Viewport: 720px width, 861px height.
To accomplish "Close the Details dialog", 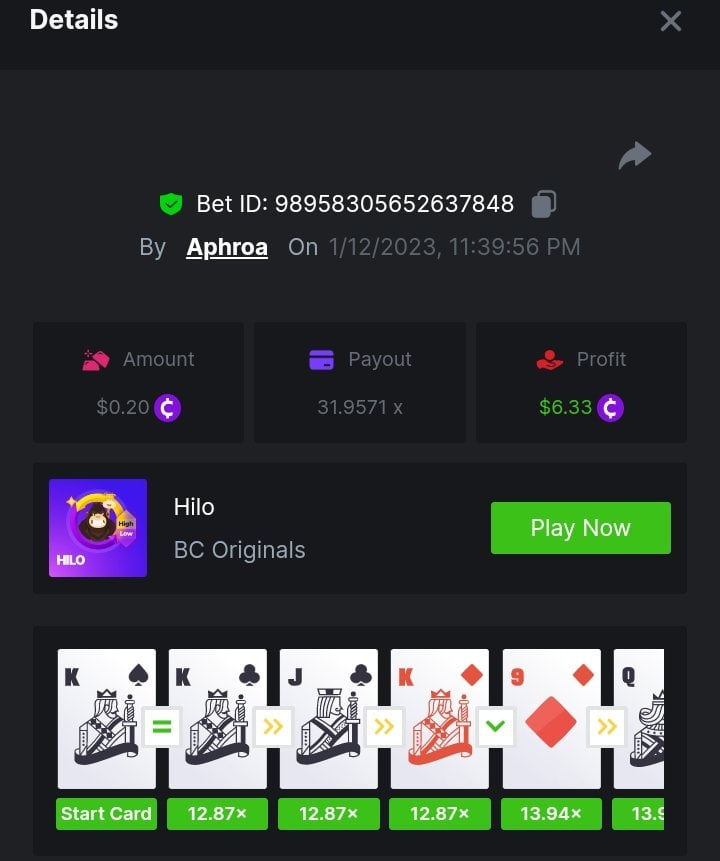I will tap(670, 21).
